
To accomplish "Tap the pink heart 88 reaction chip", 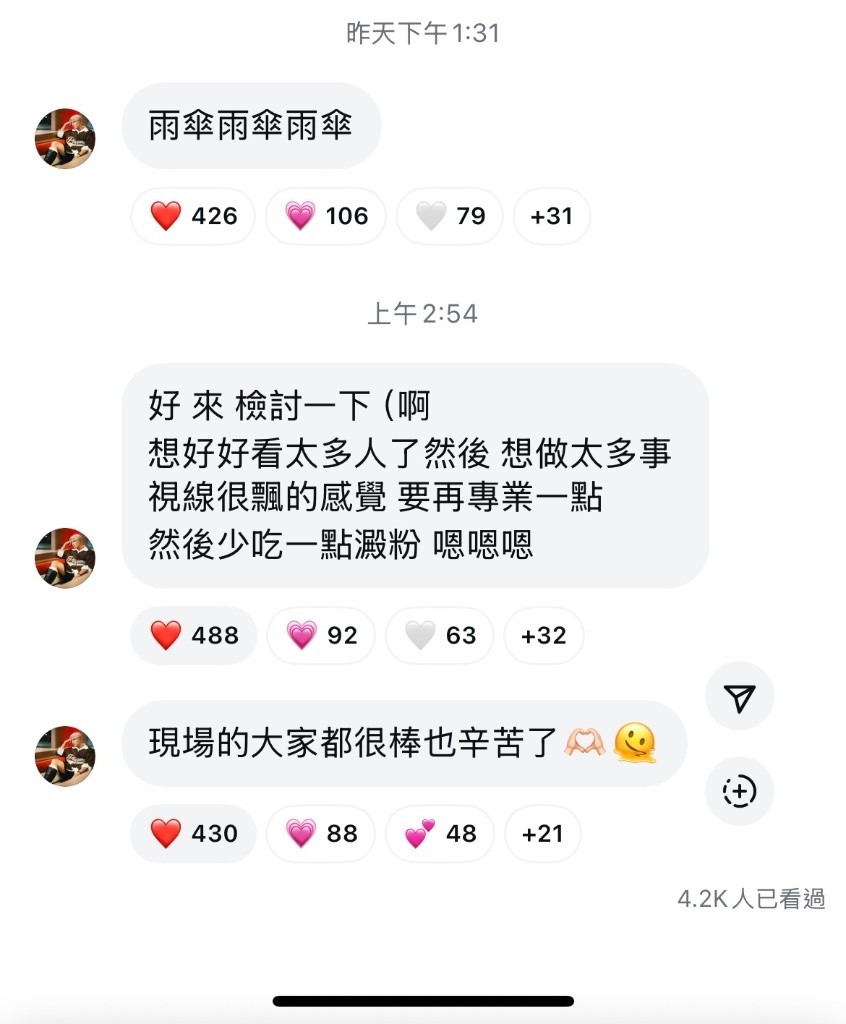I will 321,834.
